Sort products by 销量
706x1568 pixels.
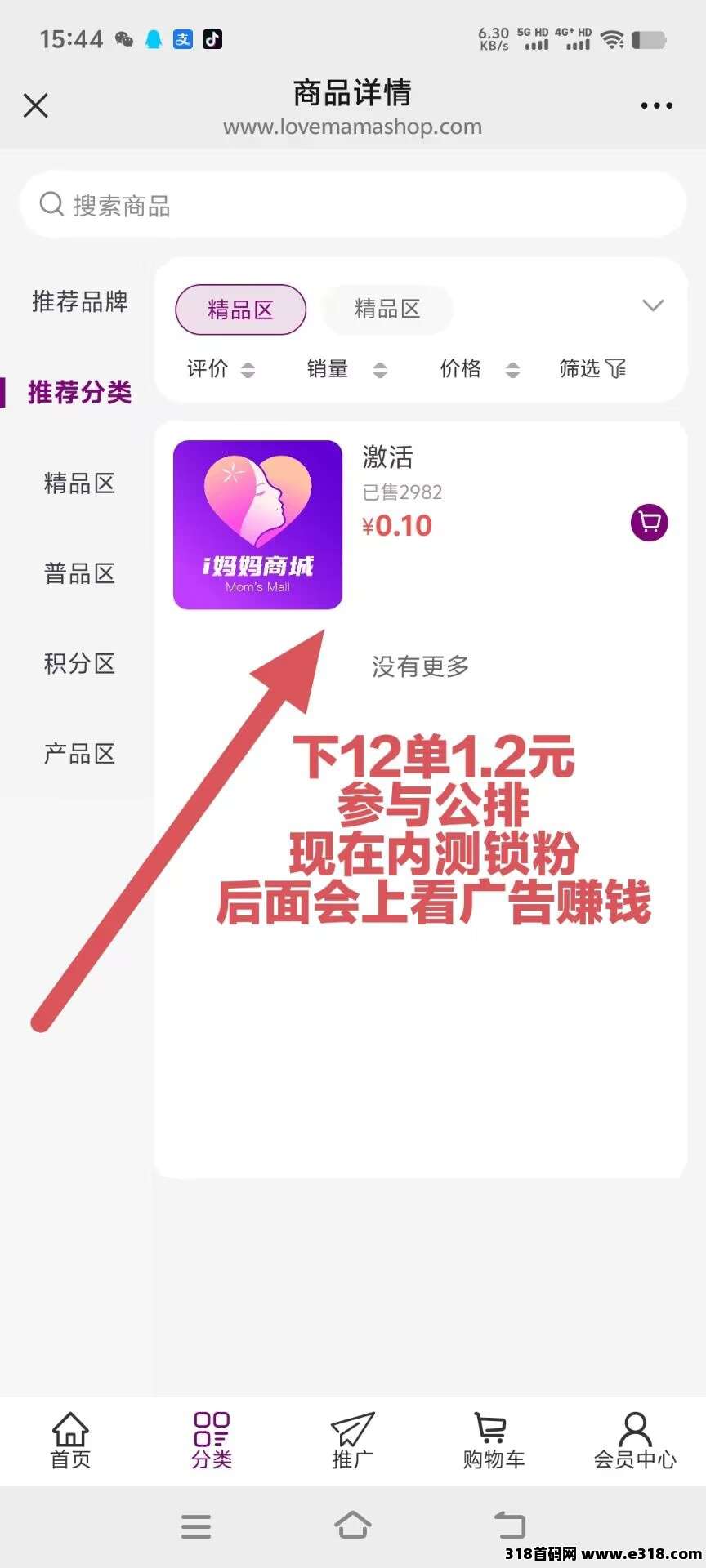click(346, 369)
